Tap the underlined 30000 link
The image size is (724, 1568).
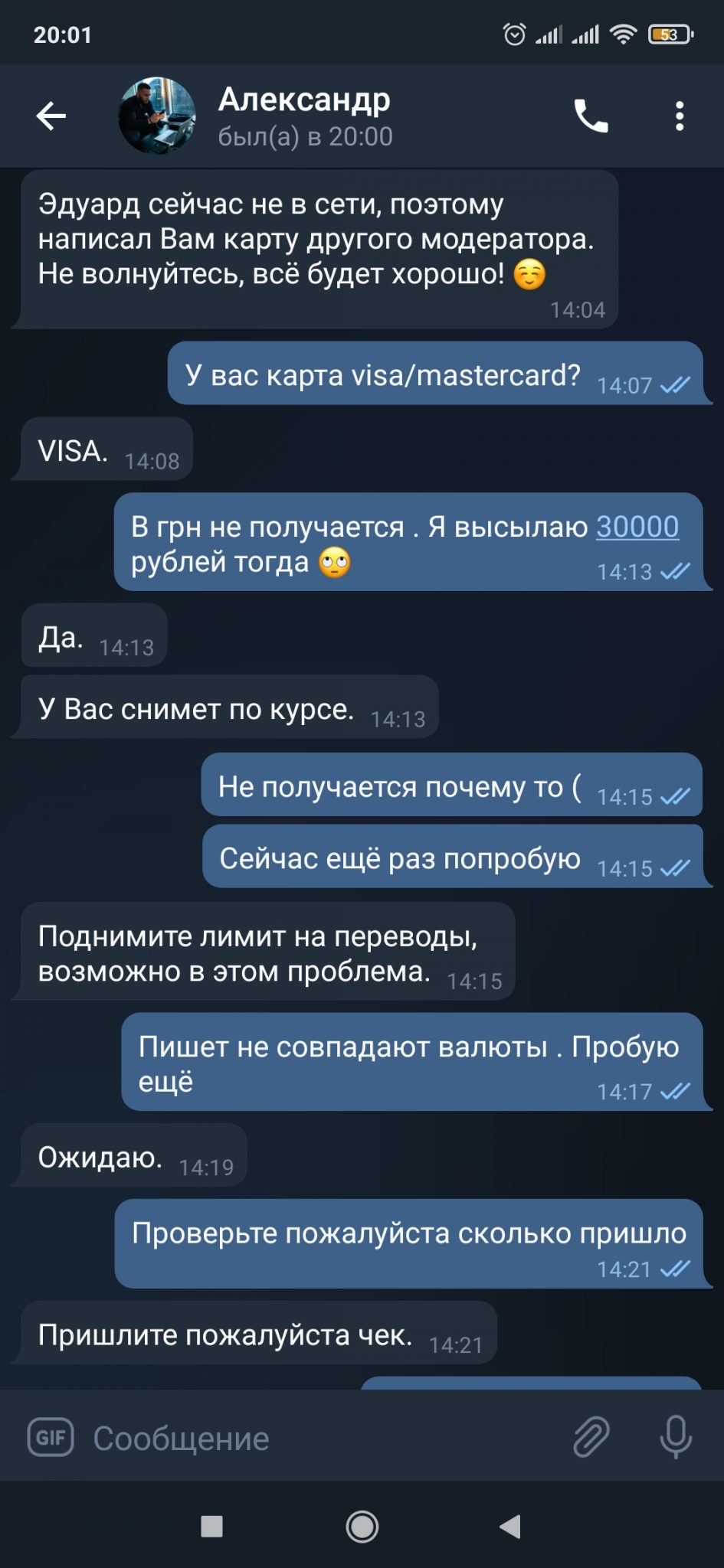click(637, 527)
